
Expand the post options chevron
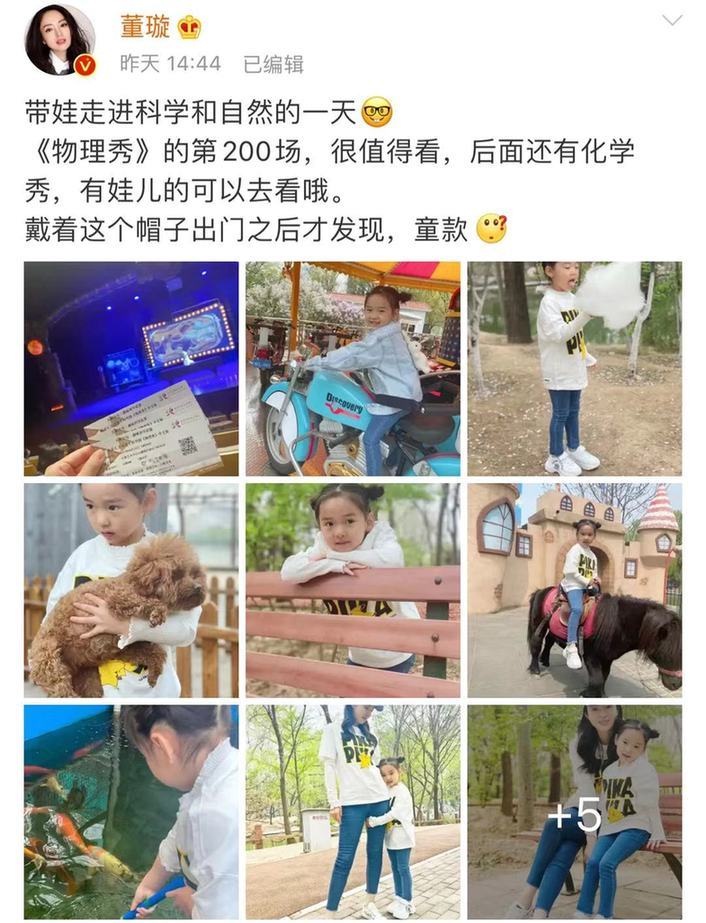[x=672, y=21]
